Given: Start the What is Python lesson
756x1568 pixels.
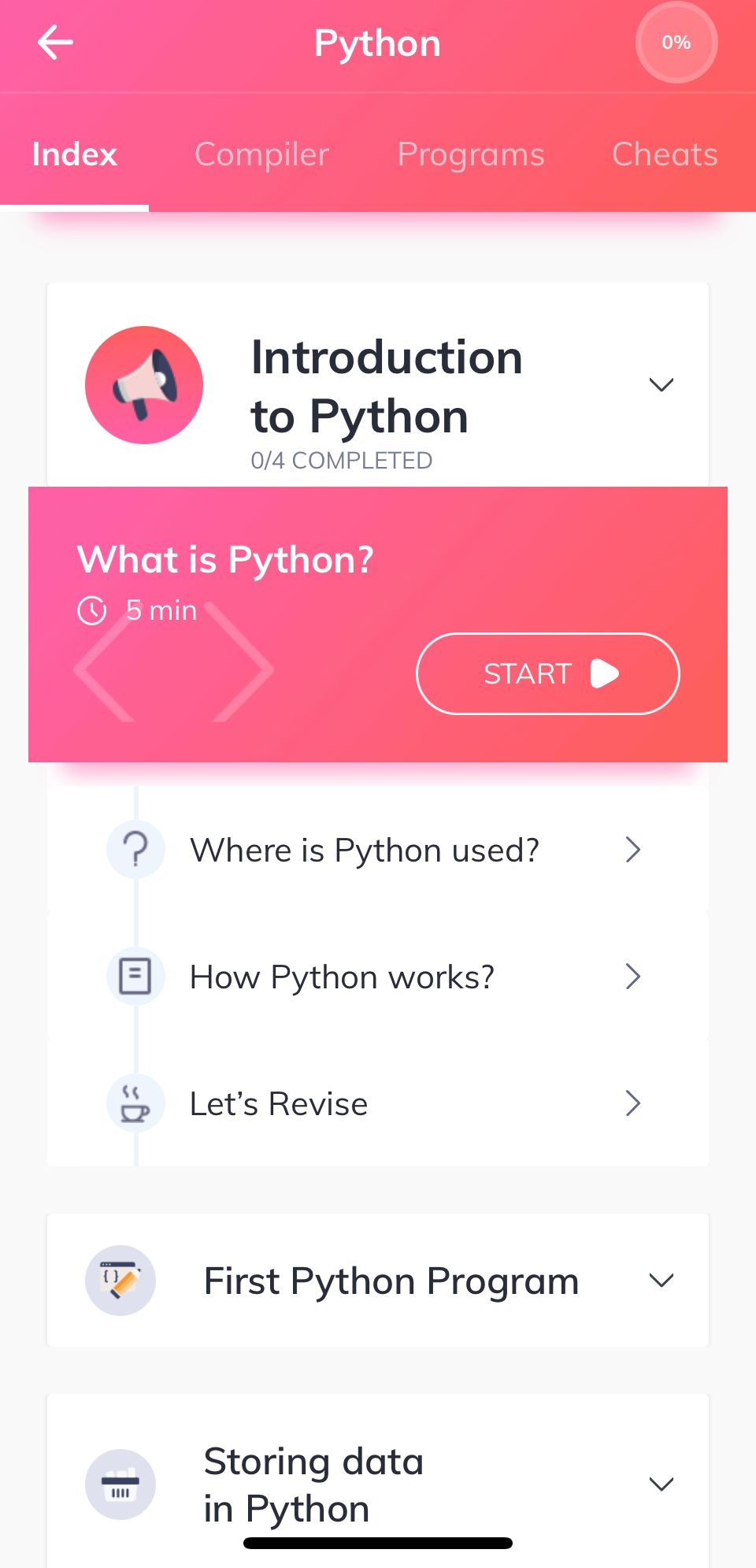Looking at the screenshot, I should [547, 674].
